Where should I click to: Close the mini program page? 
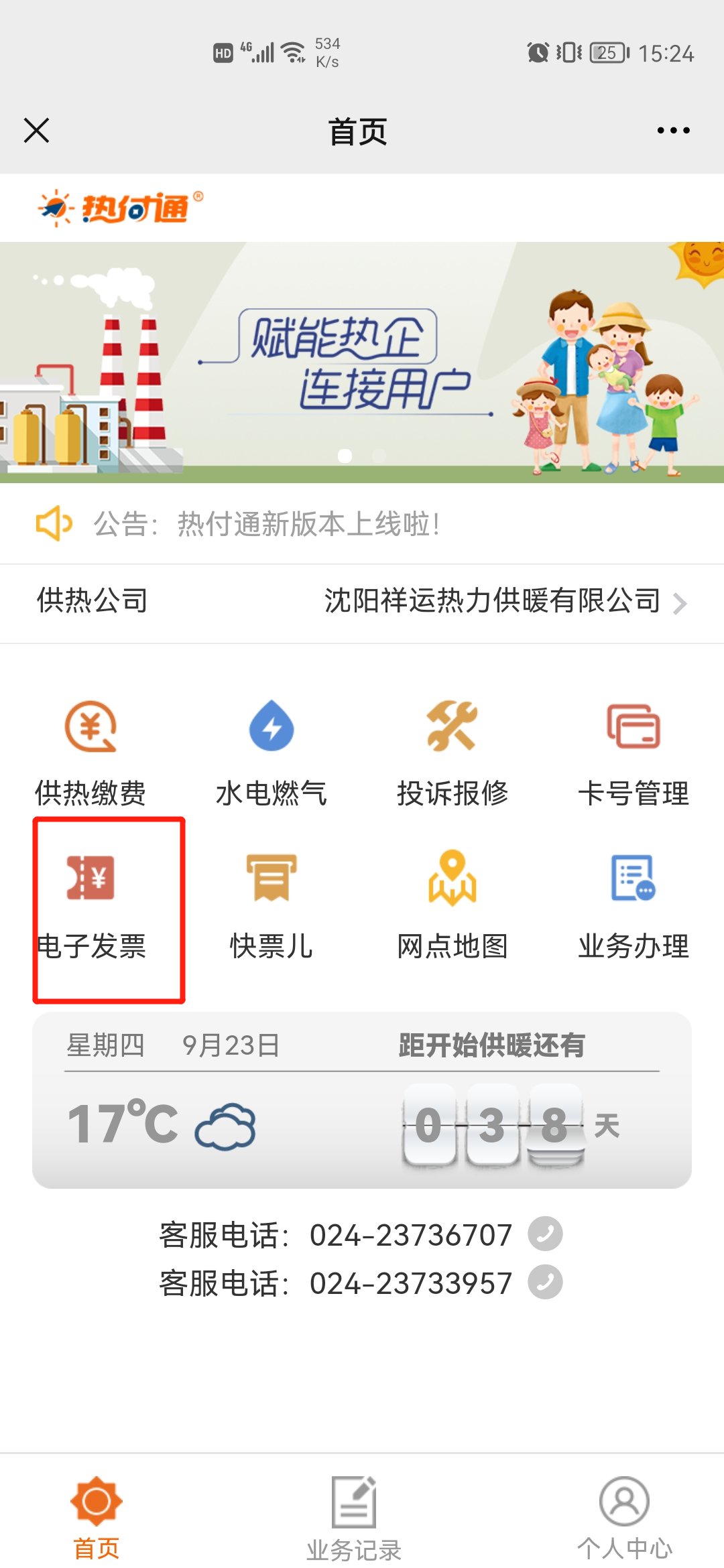click(x=37, y=131)
